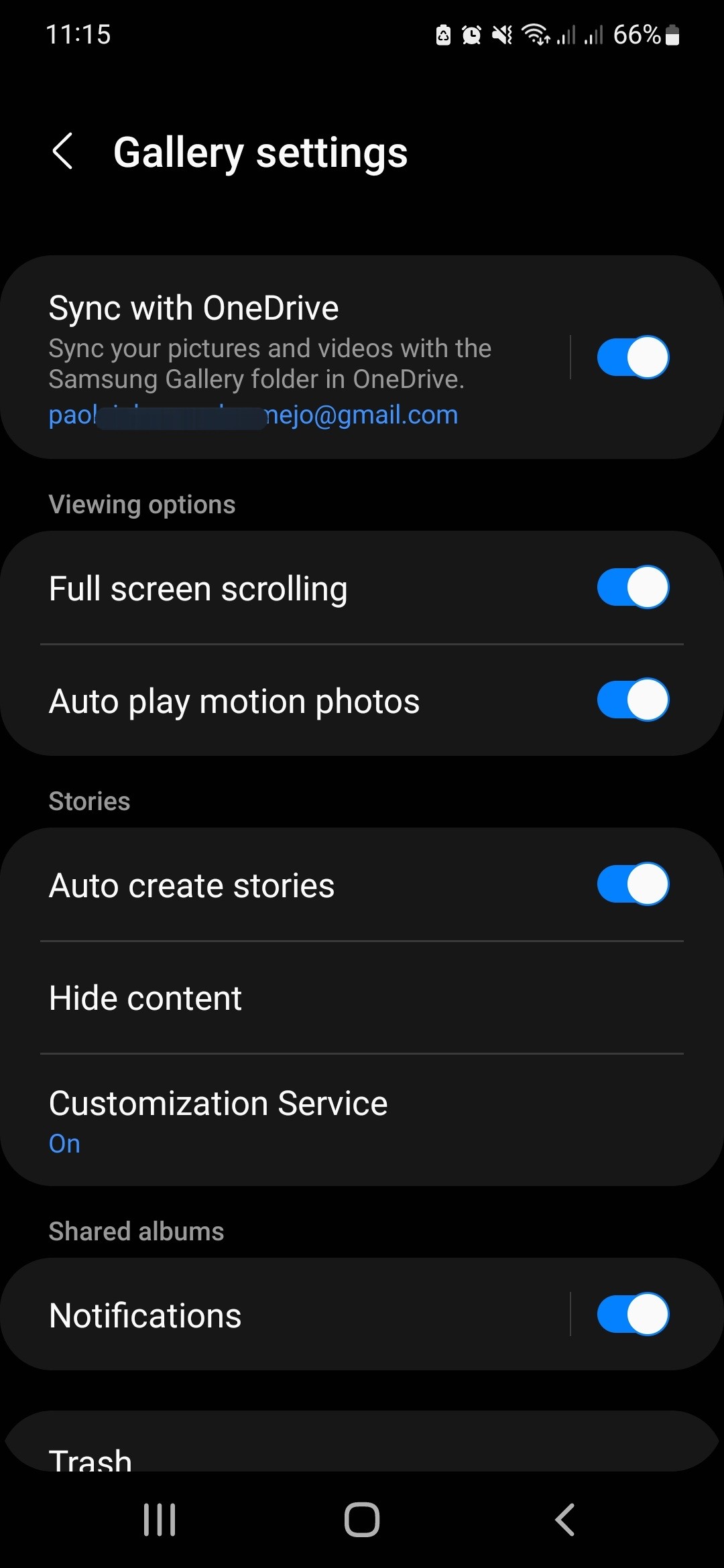The image size is (724, 1568).
Task: Open recent apps from navigation bar
Action: [x=160, y=1519]
